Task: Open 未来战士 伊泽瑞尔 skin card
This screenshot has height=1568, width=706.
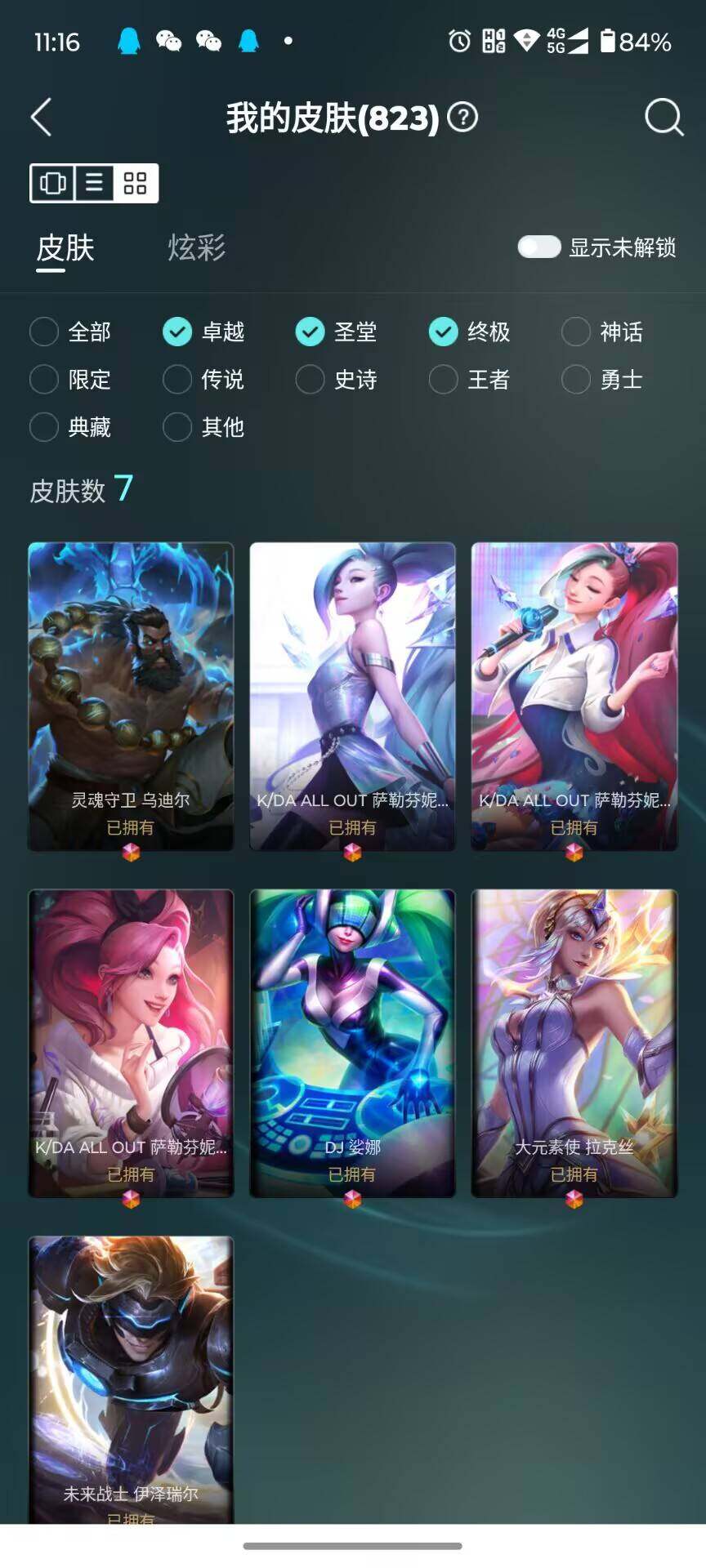Action: 131,1379
